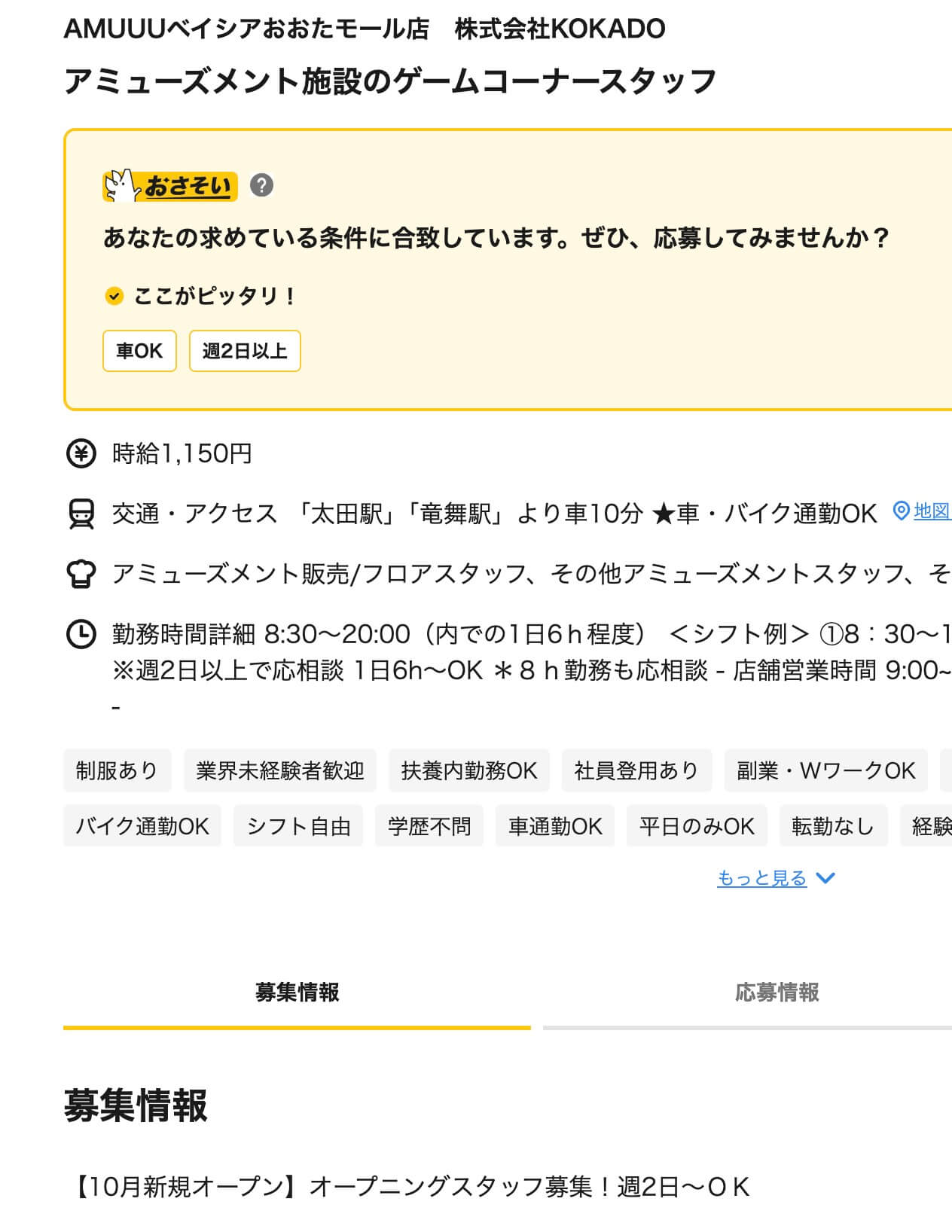Tap the 車OK chip

pyautogui.click(x=139, y=351)
